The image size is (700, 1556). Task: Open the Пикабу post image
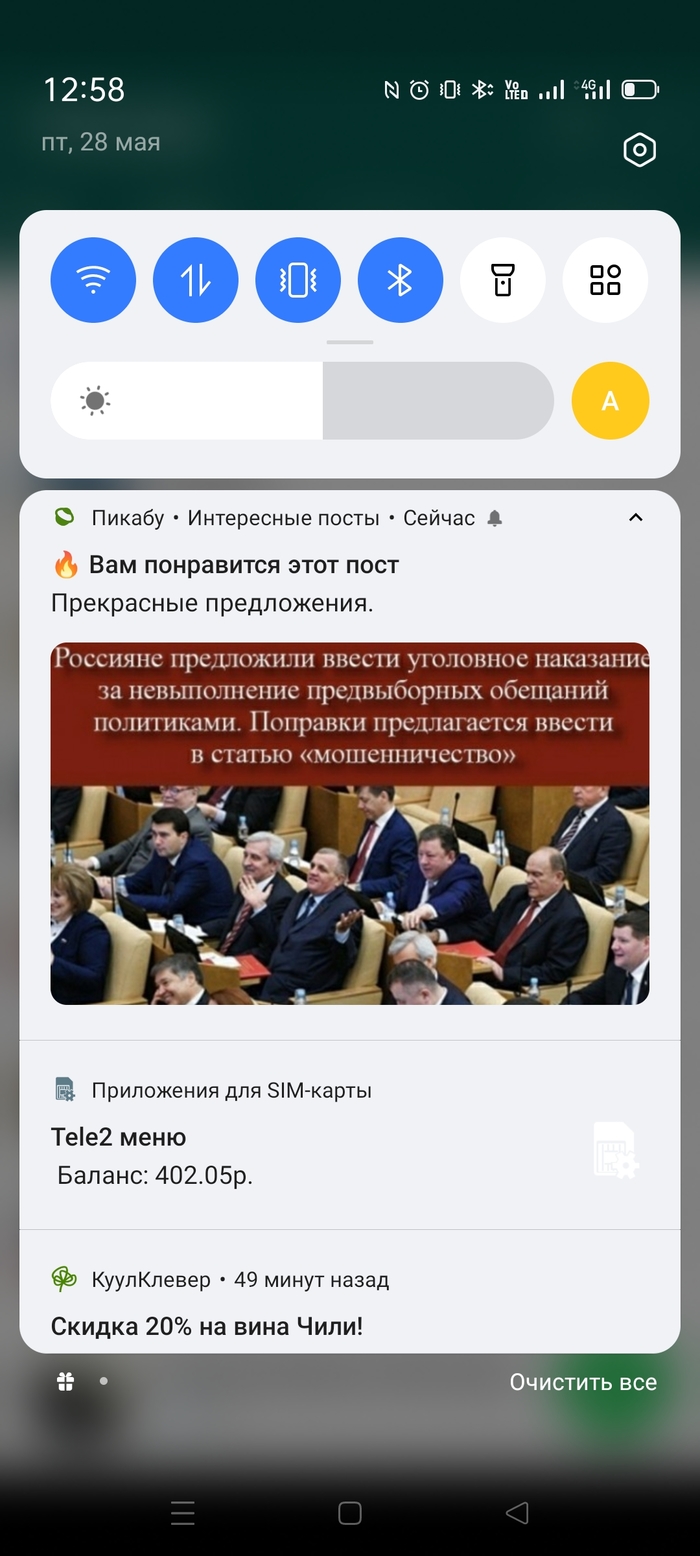(350, 823)
